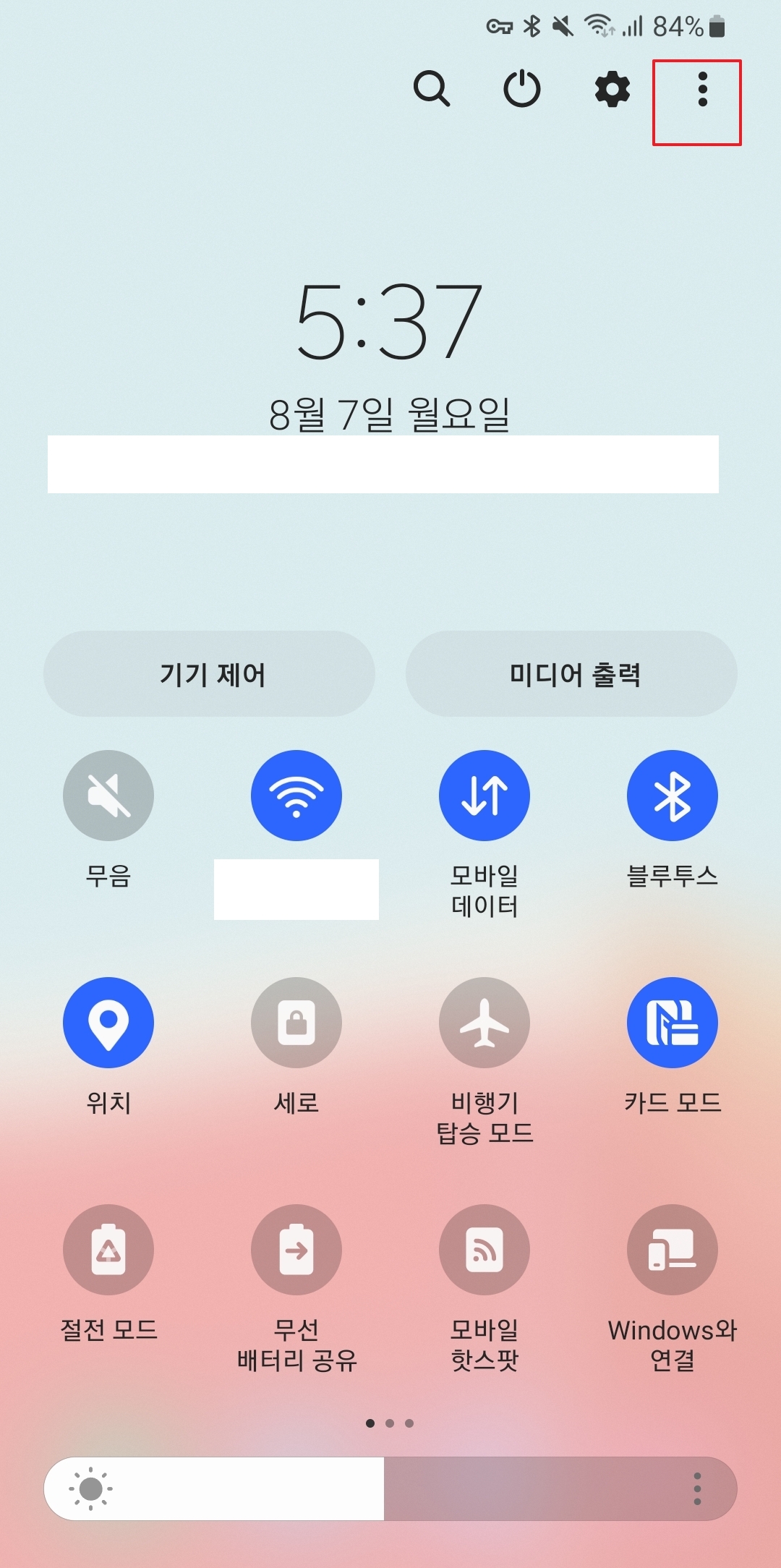Turn off 위치 (location)
781x1568 pixels.
tap(108, 1022)
